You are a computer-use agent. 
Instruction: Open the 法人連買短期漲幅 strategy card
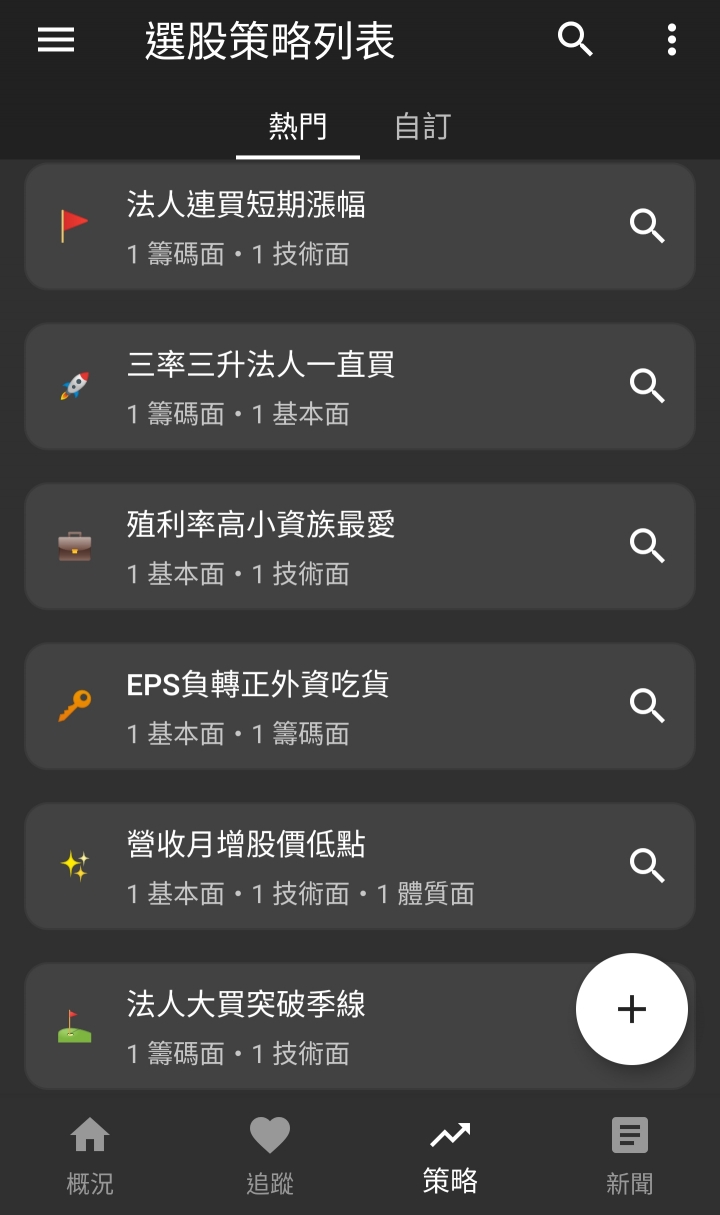[300, 227]
